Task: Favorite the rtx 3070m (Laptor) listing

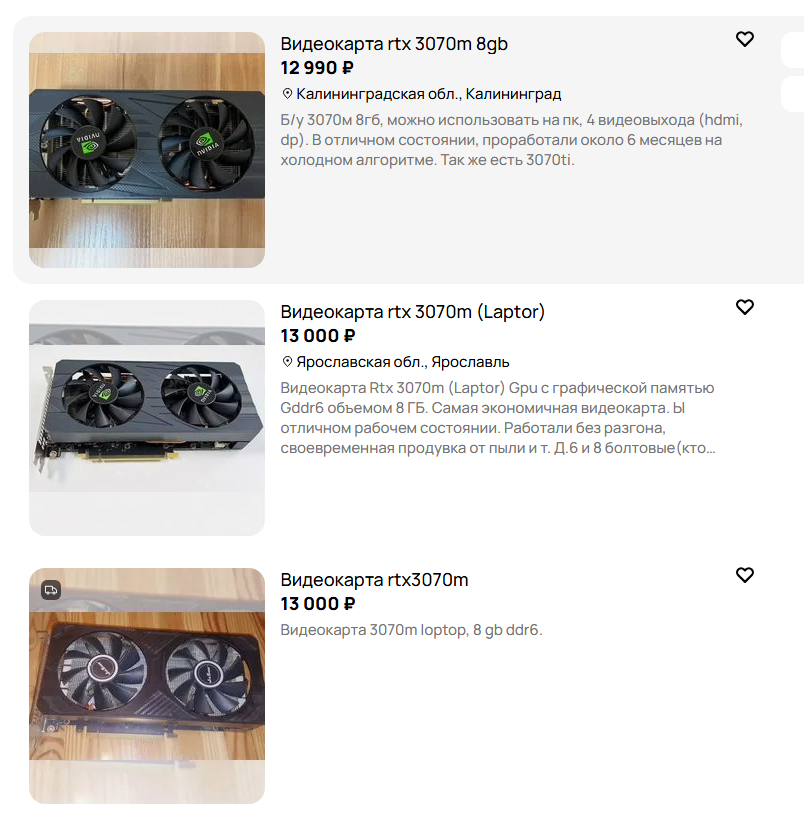Action: point(744,307)
